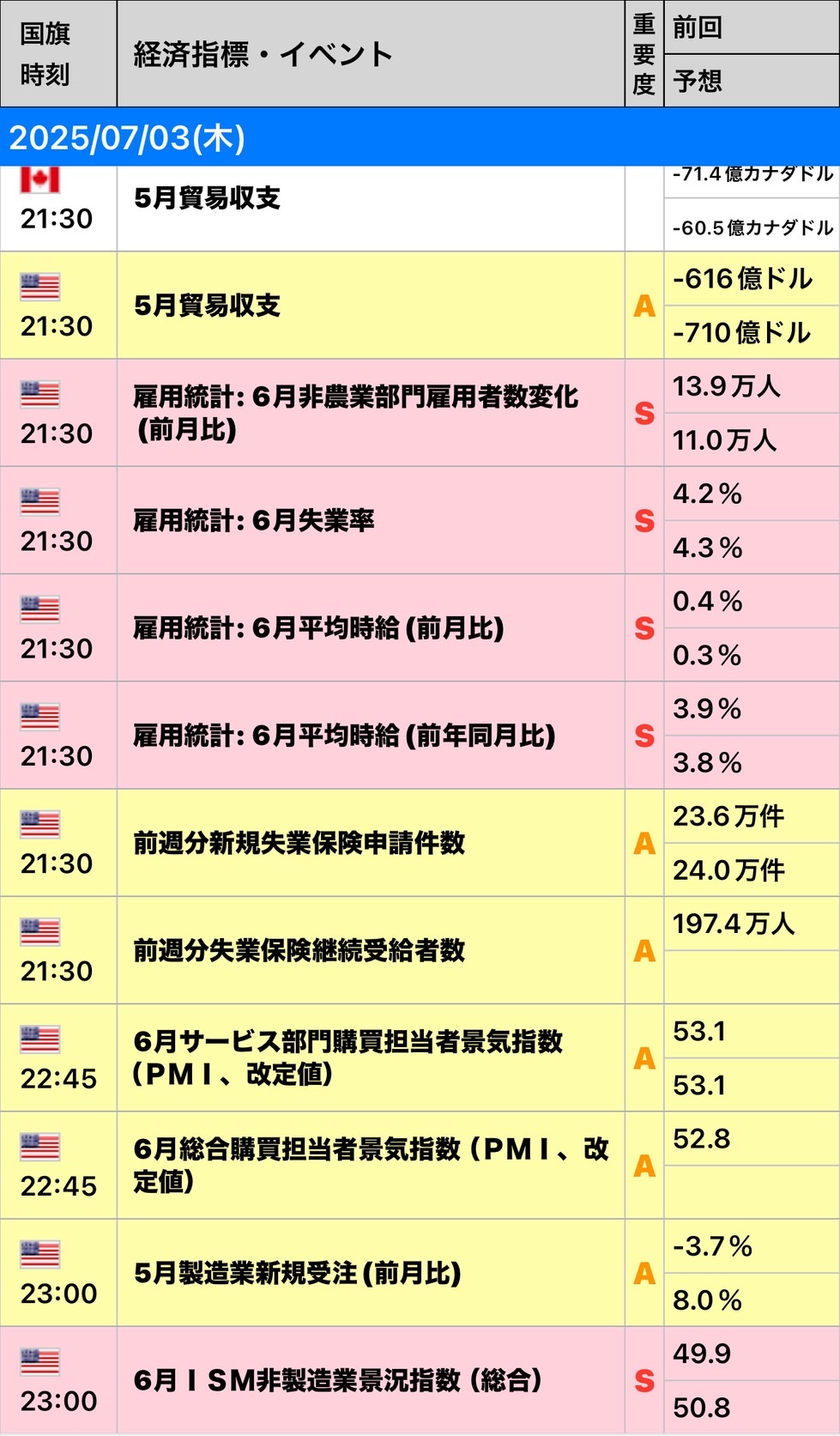Open 6月総合購買担当者景気指数 row
Image resolution: width=840 pixels, height=1436 pixels.
click(420, 1165)
